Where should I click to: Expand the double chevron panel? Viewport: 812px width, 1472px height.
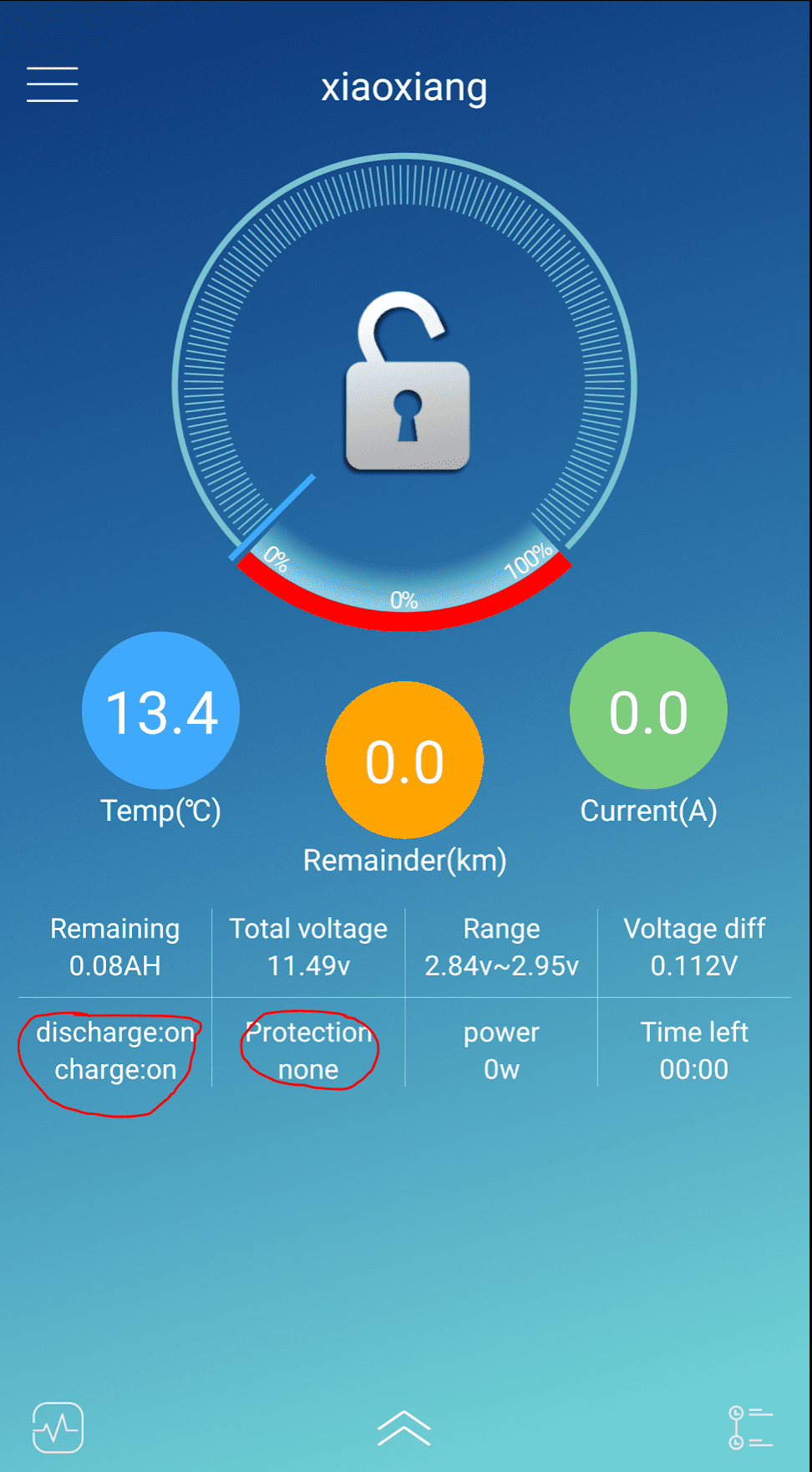(403, 1427)
